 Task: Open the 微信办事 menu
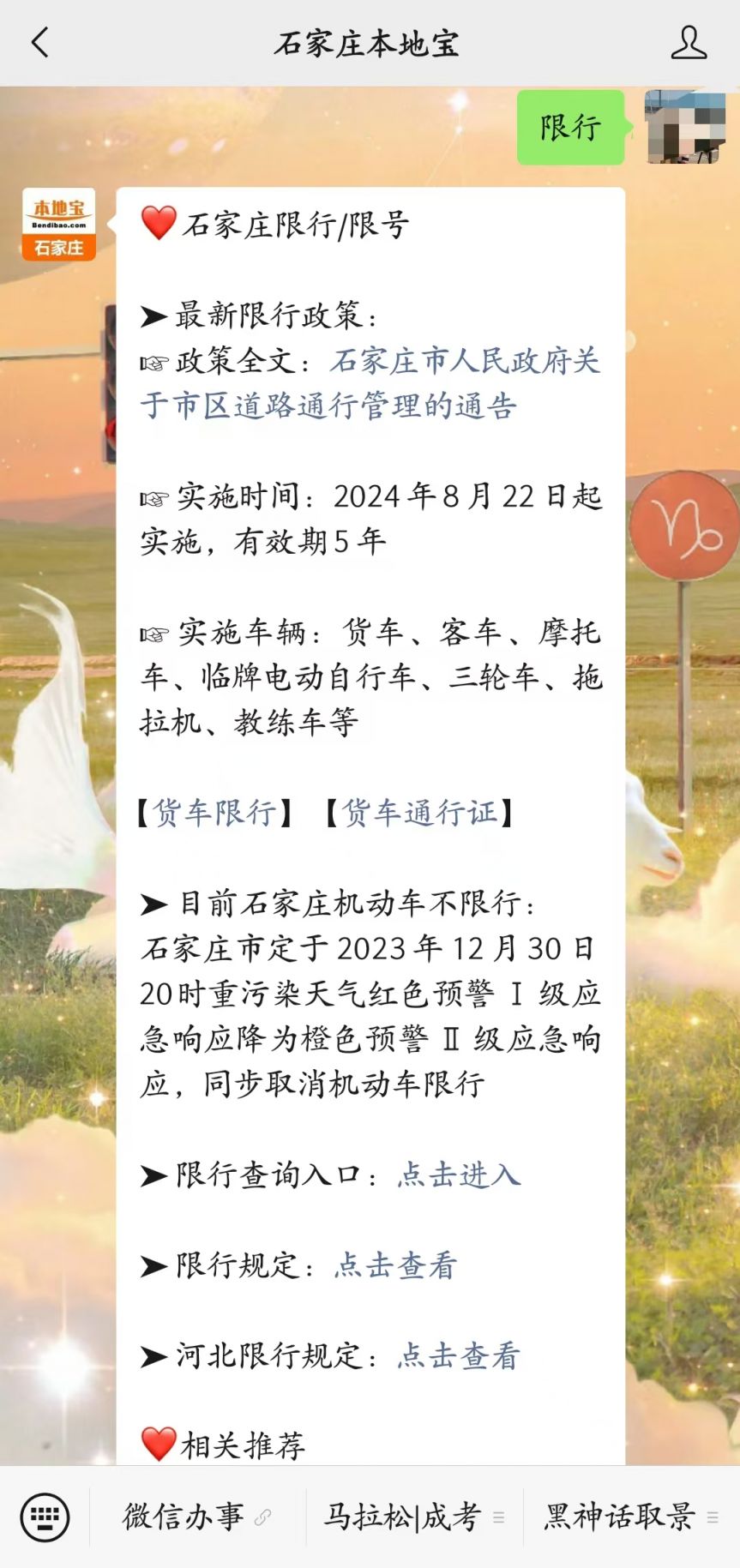(196, 1517)
